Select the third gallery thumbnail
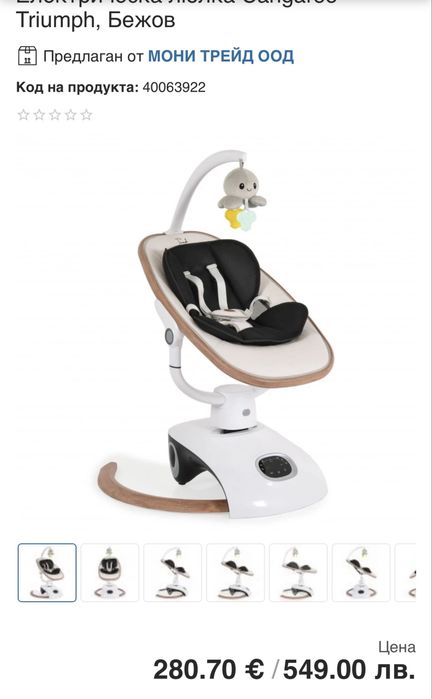The height and width of the screenshot is (699, 432). (x=173, y=572)
